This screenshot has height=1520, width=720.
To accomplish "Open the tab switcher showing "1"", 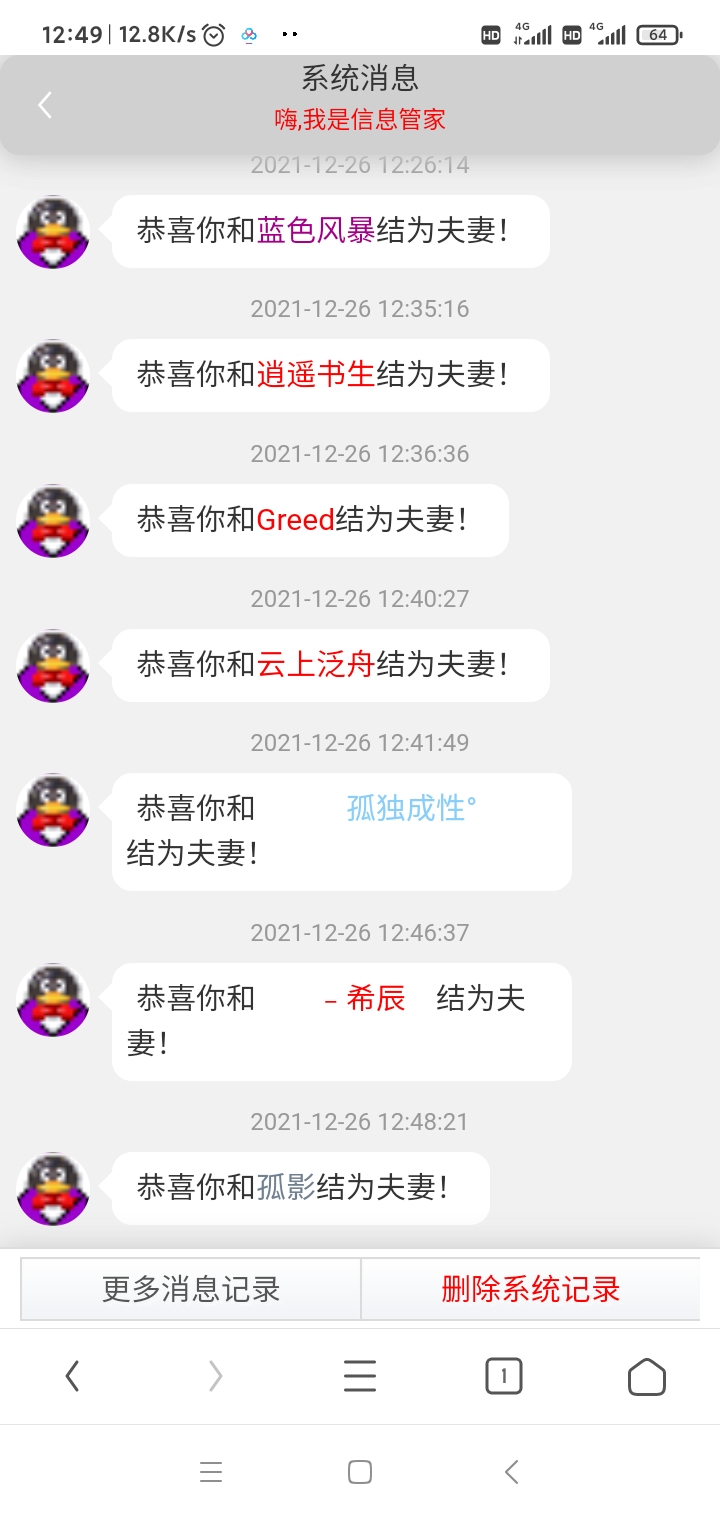I will tap(504, 1375).
